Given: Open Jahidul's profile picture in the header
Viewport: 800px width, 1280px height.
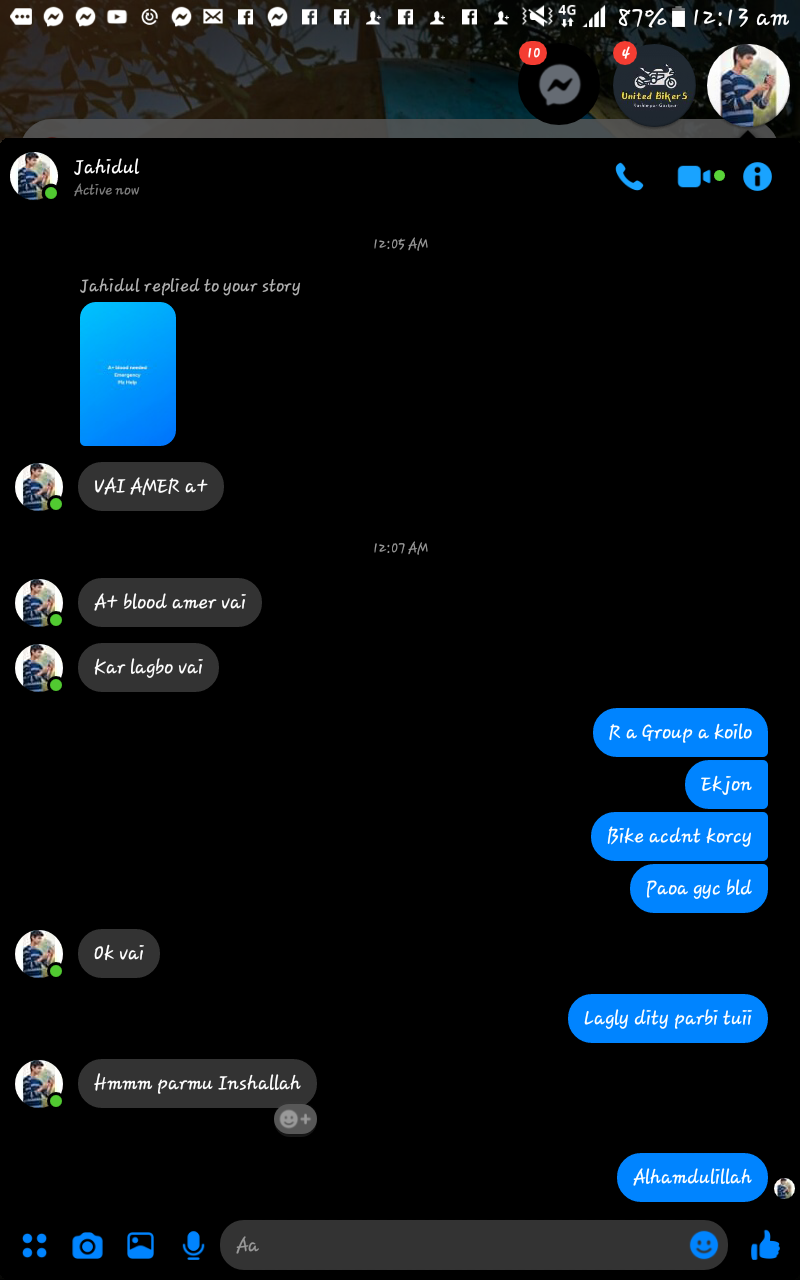Looking at the screenshot, I should (34, 177).
